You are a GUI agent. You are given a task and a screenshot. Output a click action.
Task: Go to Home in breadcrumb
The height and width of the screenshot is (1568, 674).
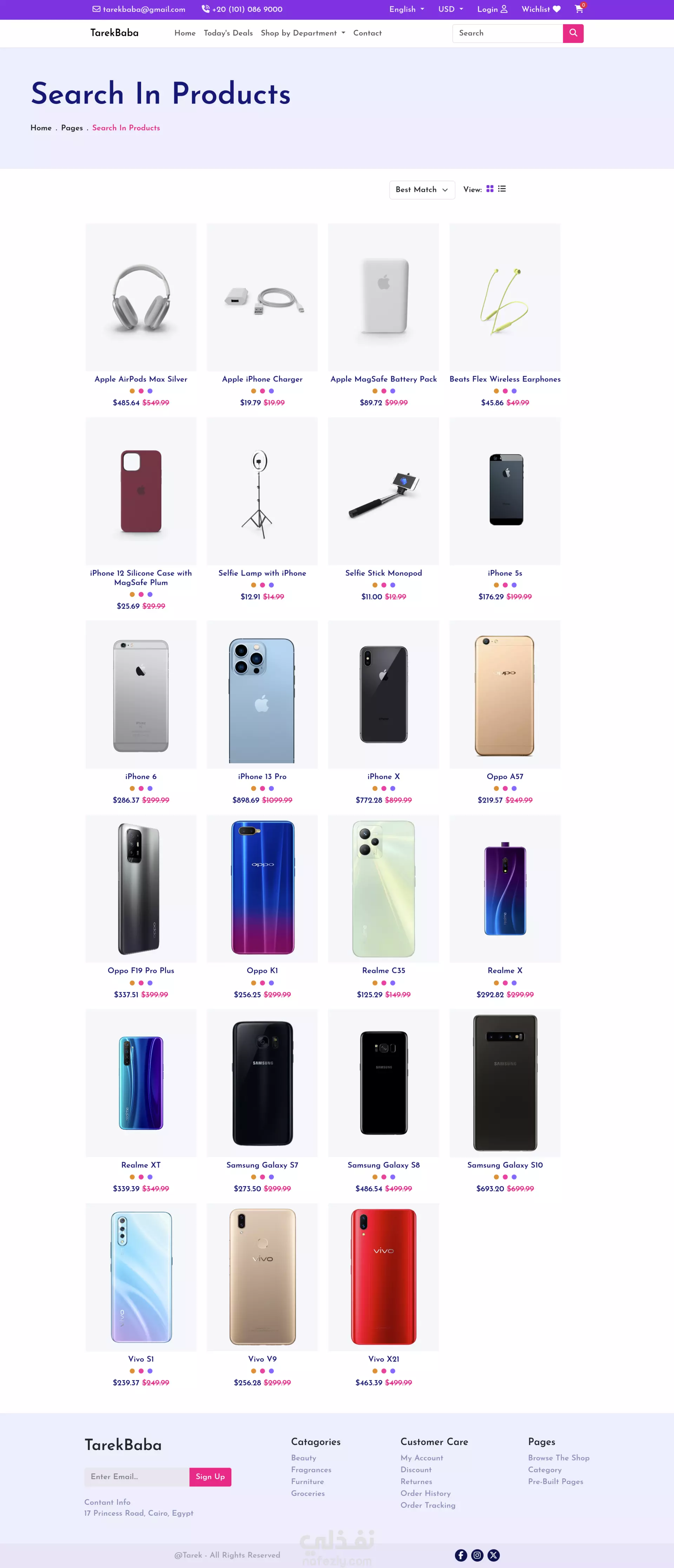tap(41, 128)
